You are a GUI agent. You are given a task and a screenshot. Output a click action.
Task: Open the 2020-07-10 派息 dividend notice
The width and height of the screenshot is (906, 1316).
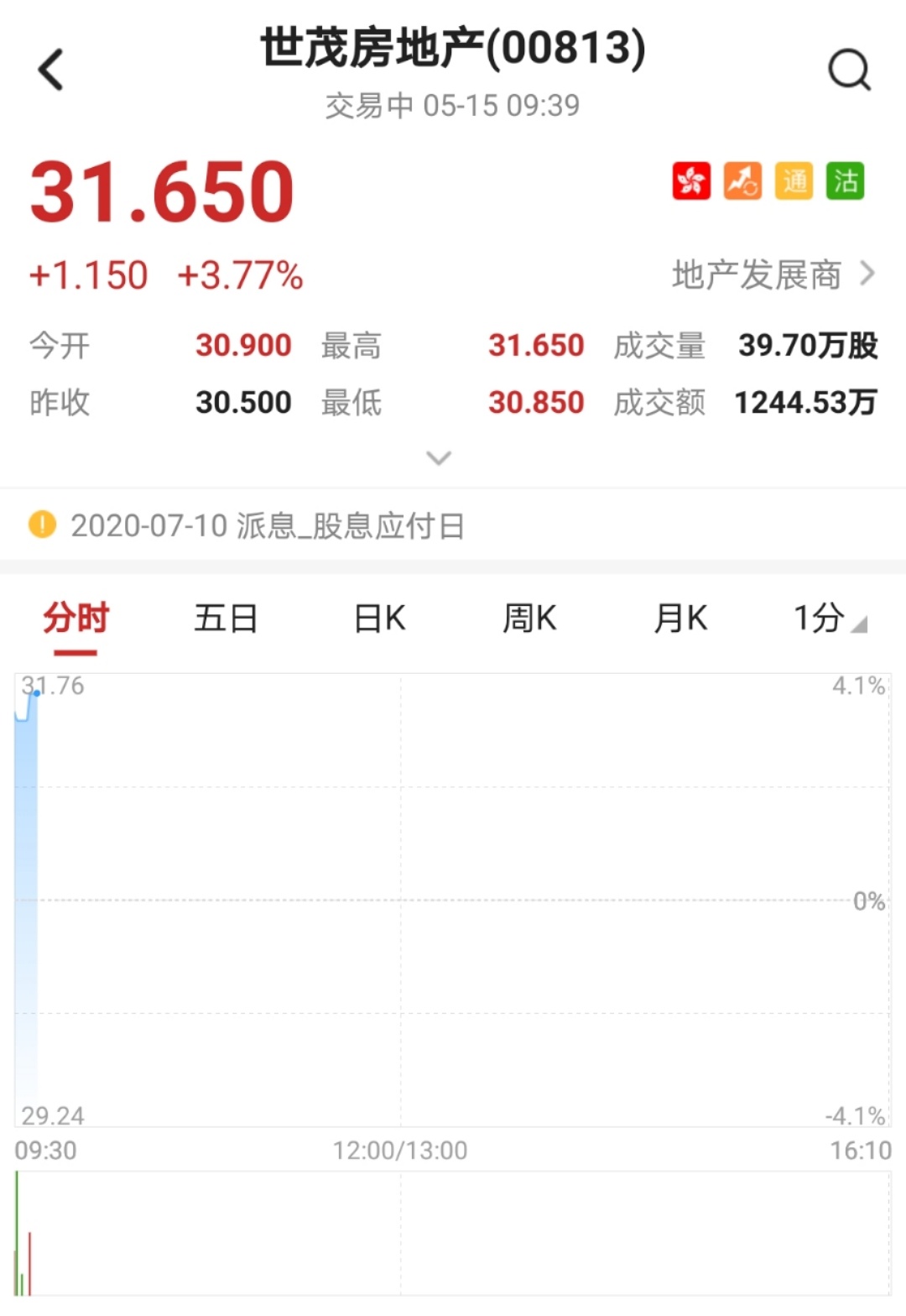click(267, 526)
